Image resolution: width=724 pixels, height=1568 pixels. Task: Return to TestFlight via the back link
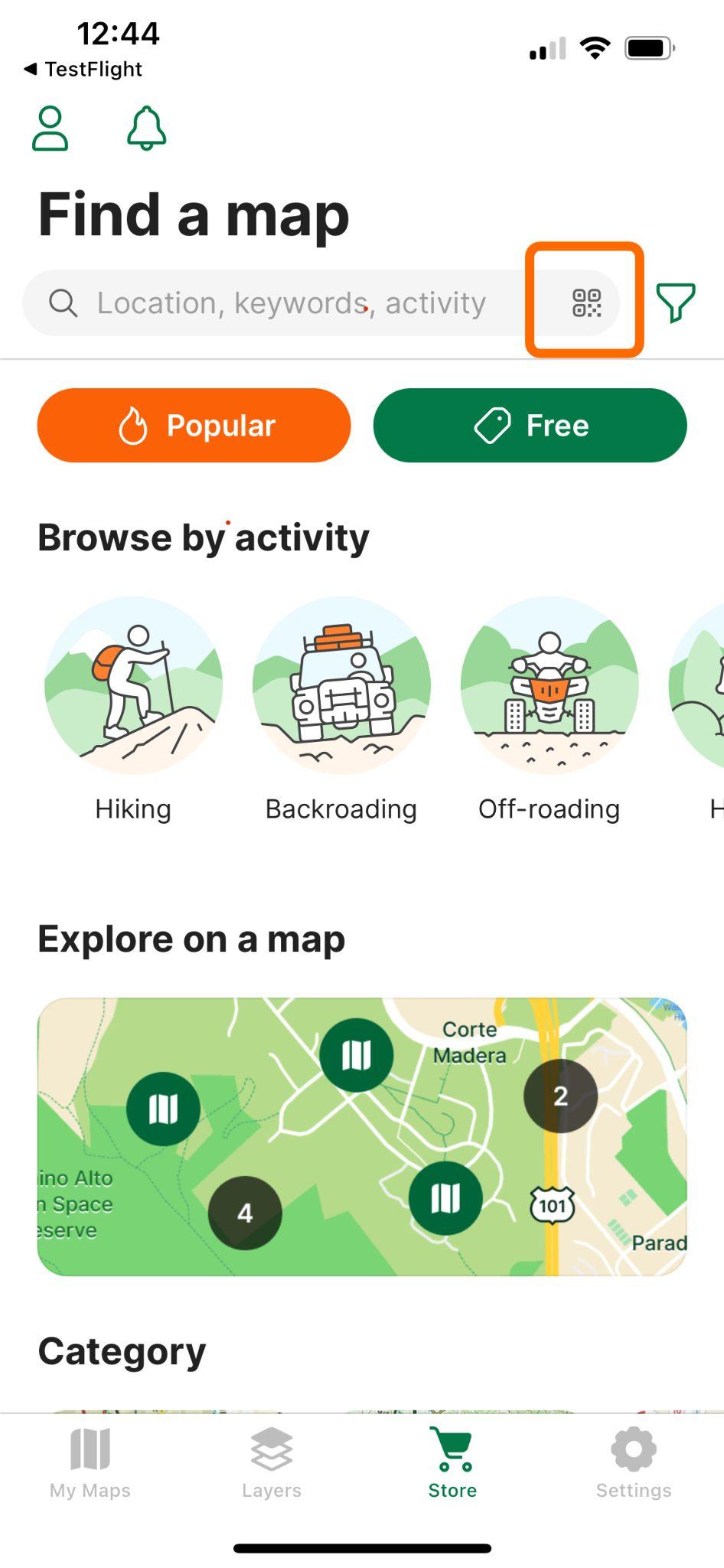click(84, 69)
